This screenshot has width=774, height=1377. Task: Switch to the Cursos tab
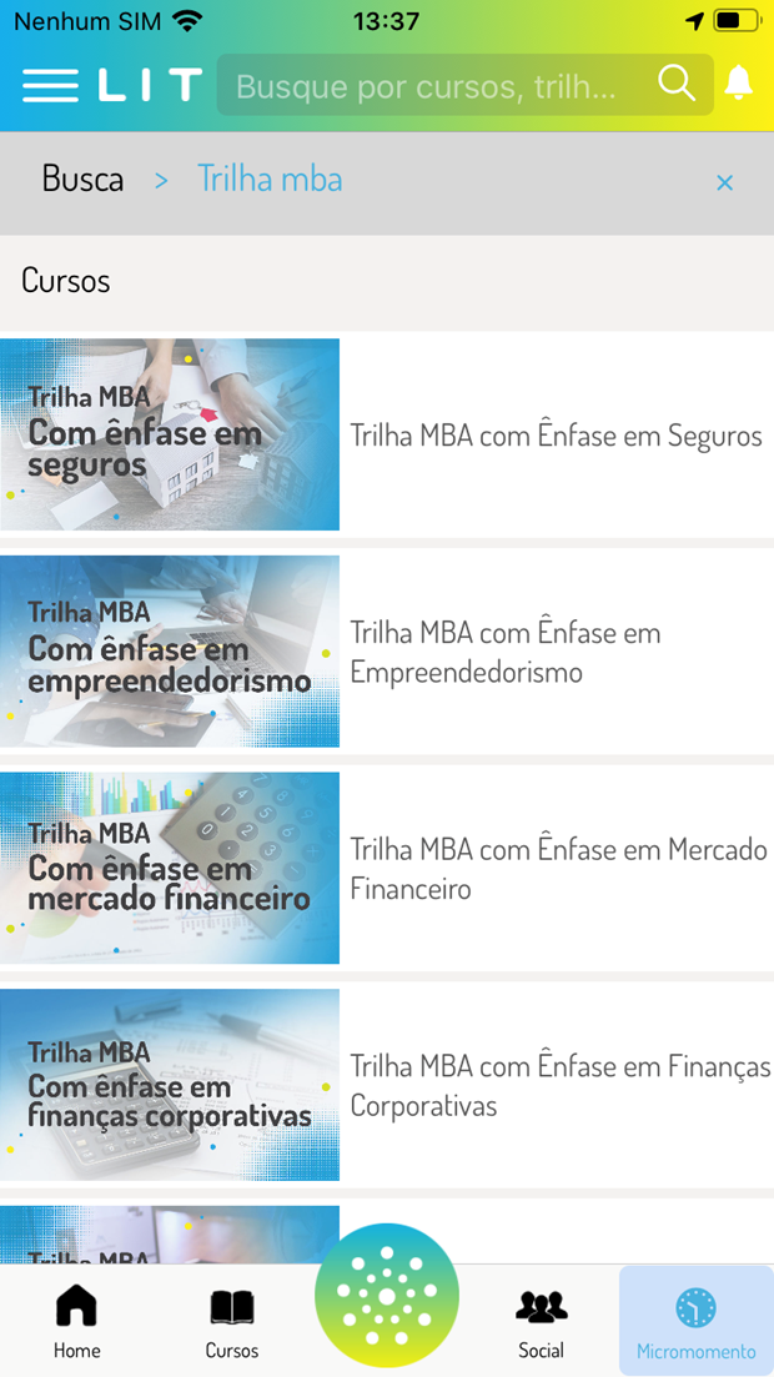coord(232,1322)
